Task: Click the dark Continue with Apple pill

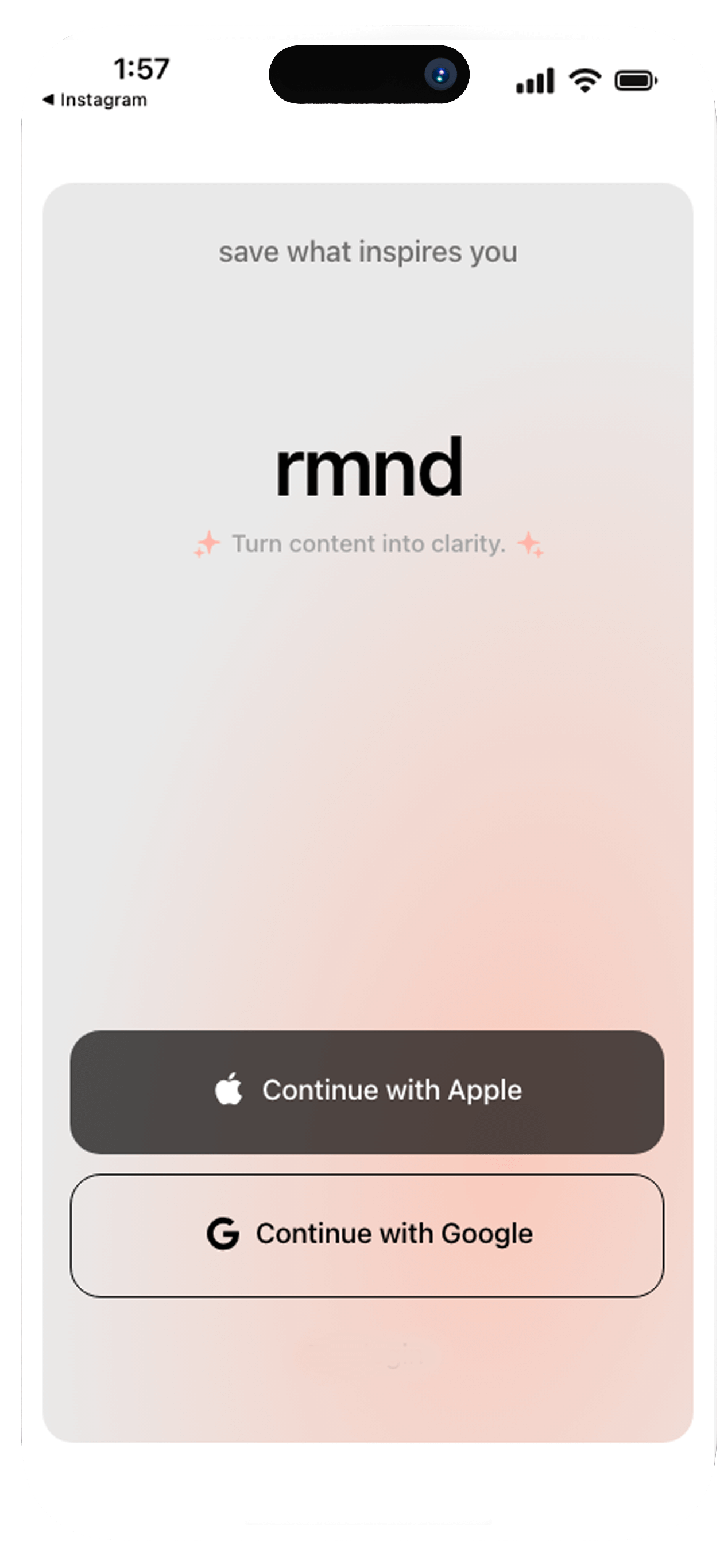Action: pos(367,1089)
